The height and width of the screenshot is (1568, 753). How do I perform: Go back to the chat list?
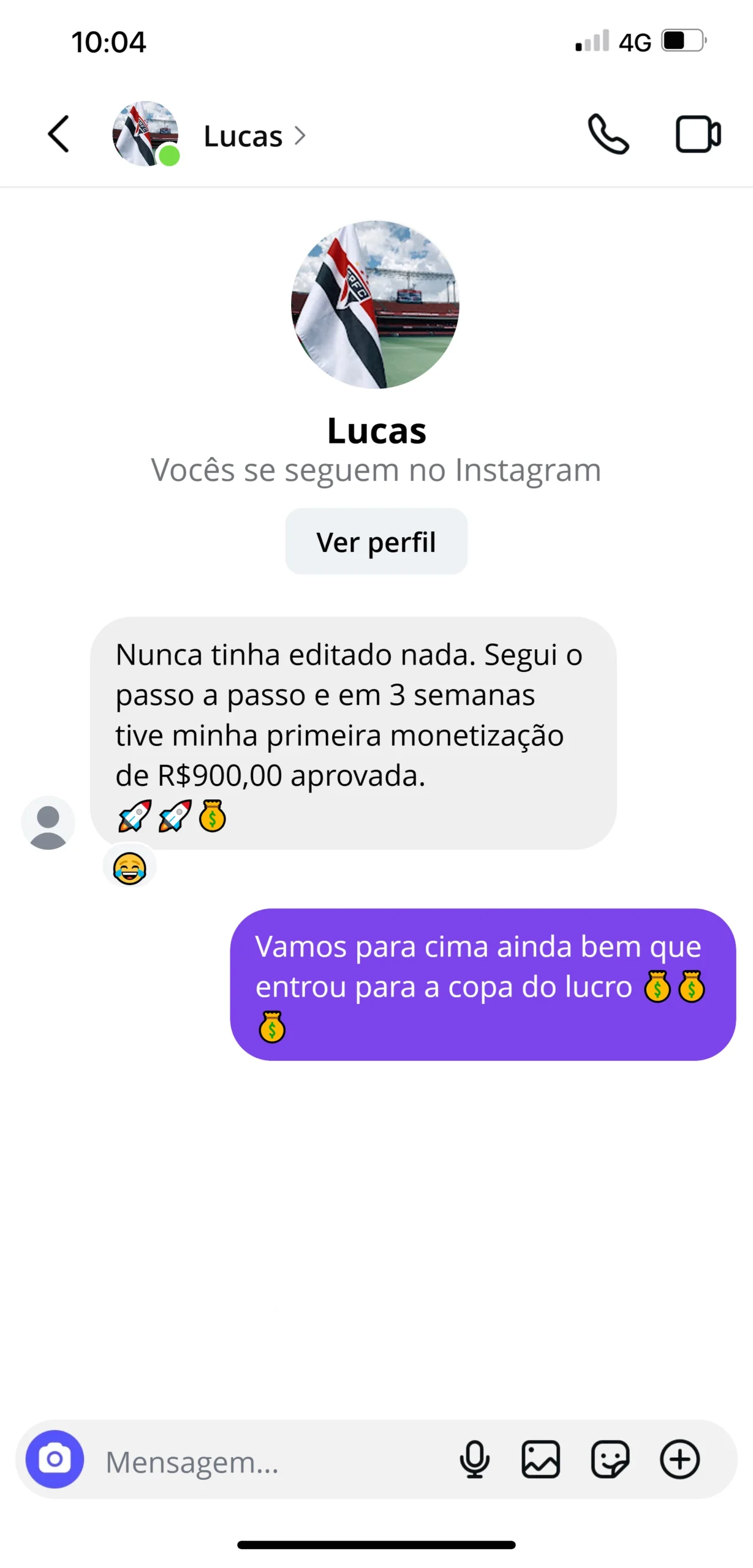coord(58,135)
